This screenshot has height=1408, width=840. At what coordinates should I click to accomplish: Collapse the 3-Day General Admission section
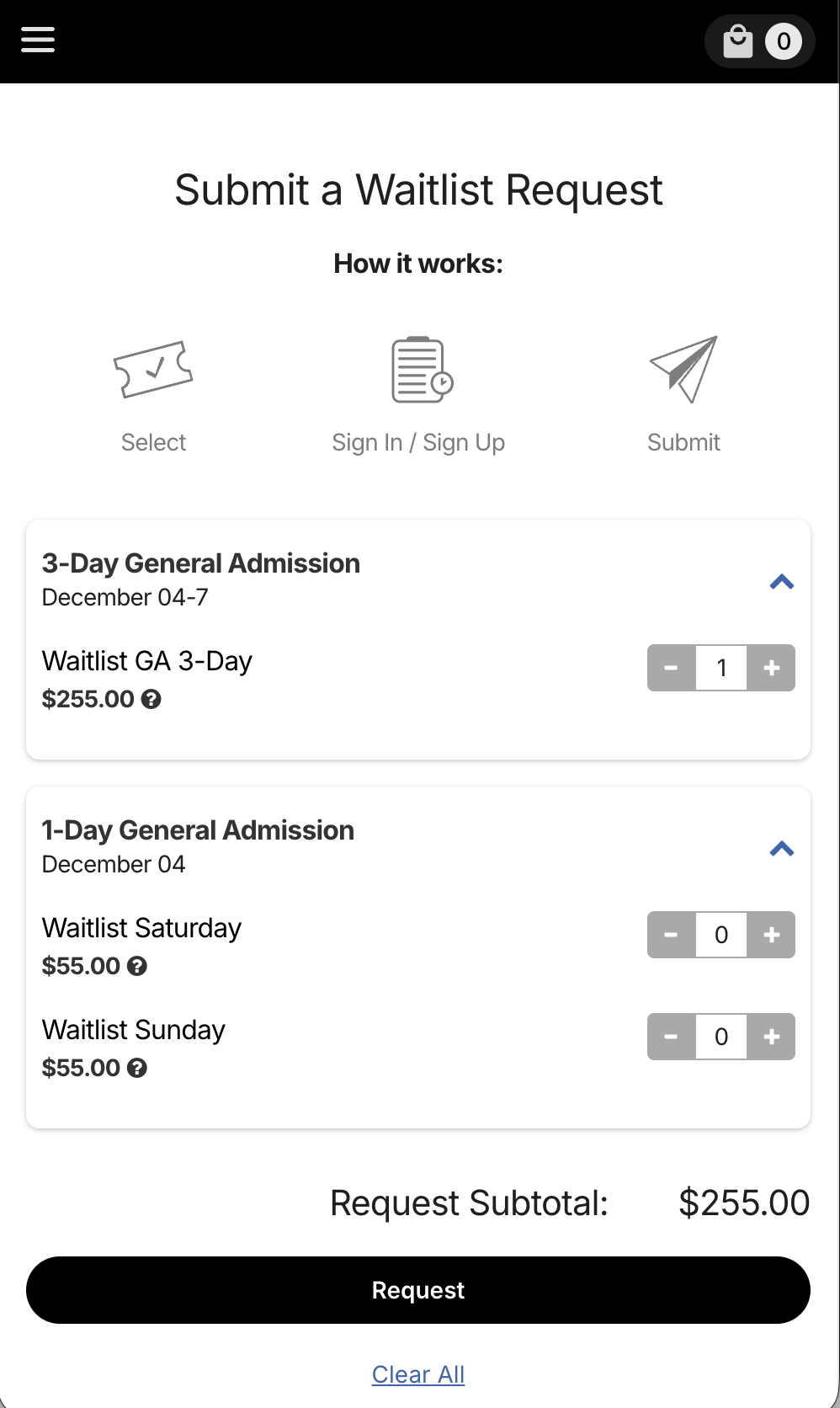[782, 582]
